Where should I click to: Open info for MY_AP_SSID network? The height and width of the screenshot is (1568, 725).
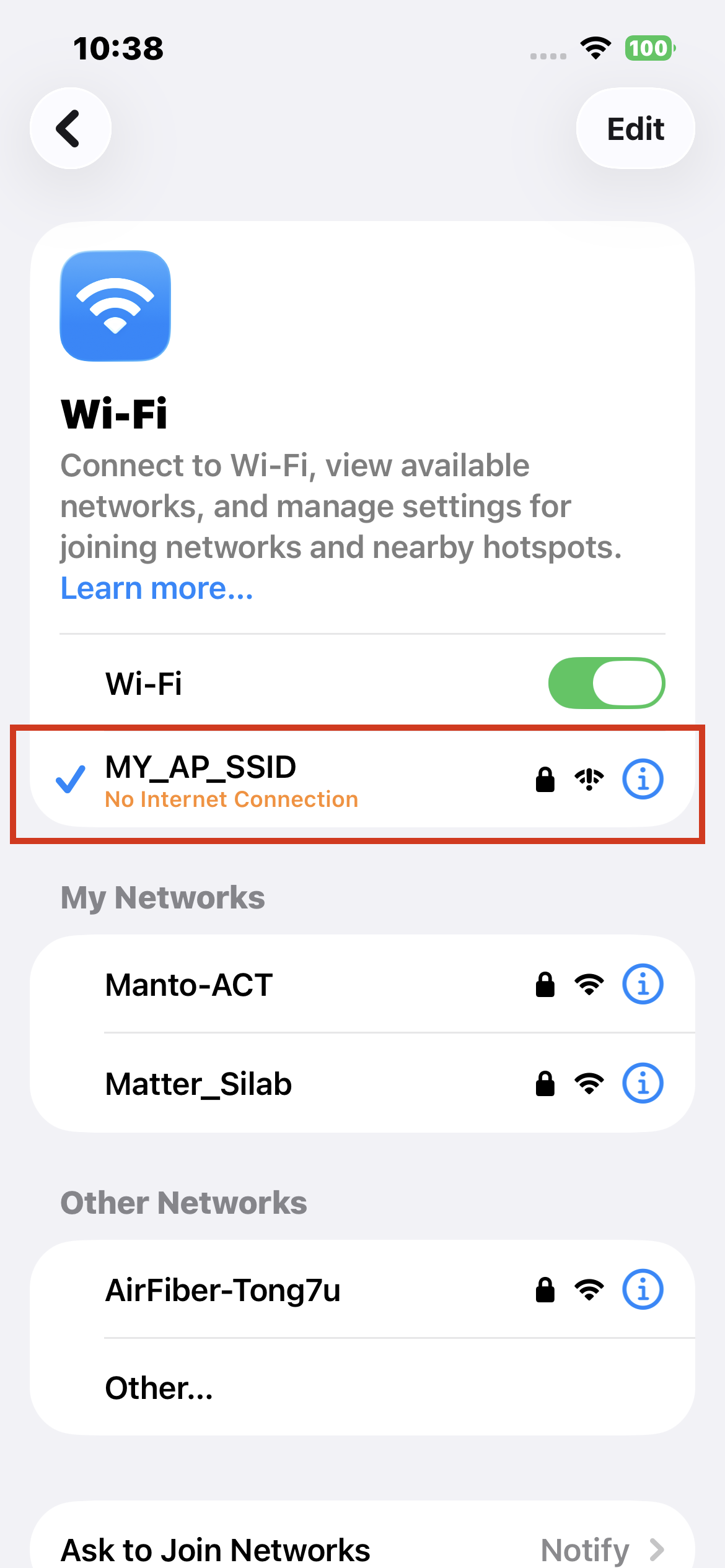pyautogui.click(x=643, y=779)
